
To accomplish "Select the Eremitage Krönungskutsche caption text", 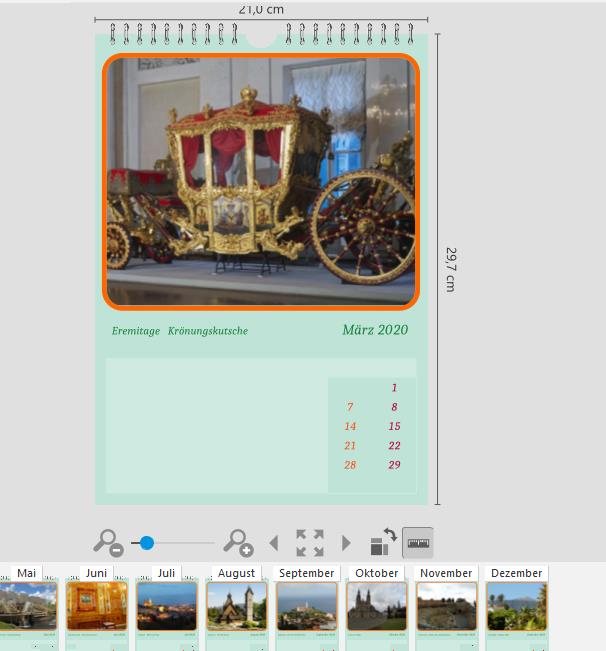I will tap(180, 331).
